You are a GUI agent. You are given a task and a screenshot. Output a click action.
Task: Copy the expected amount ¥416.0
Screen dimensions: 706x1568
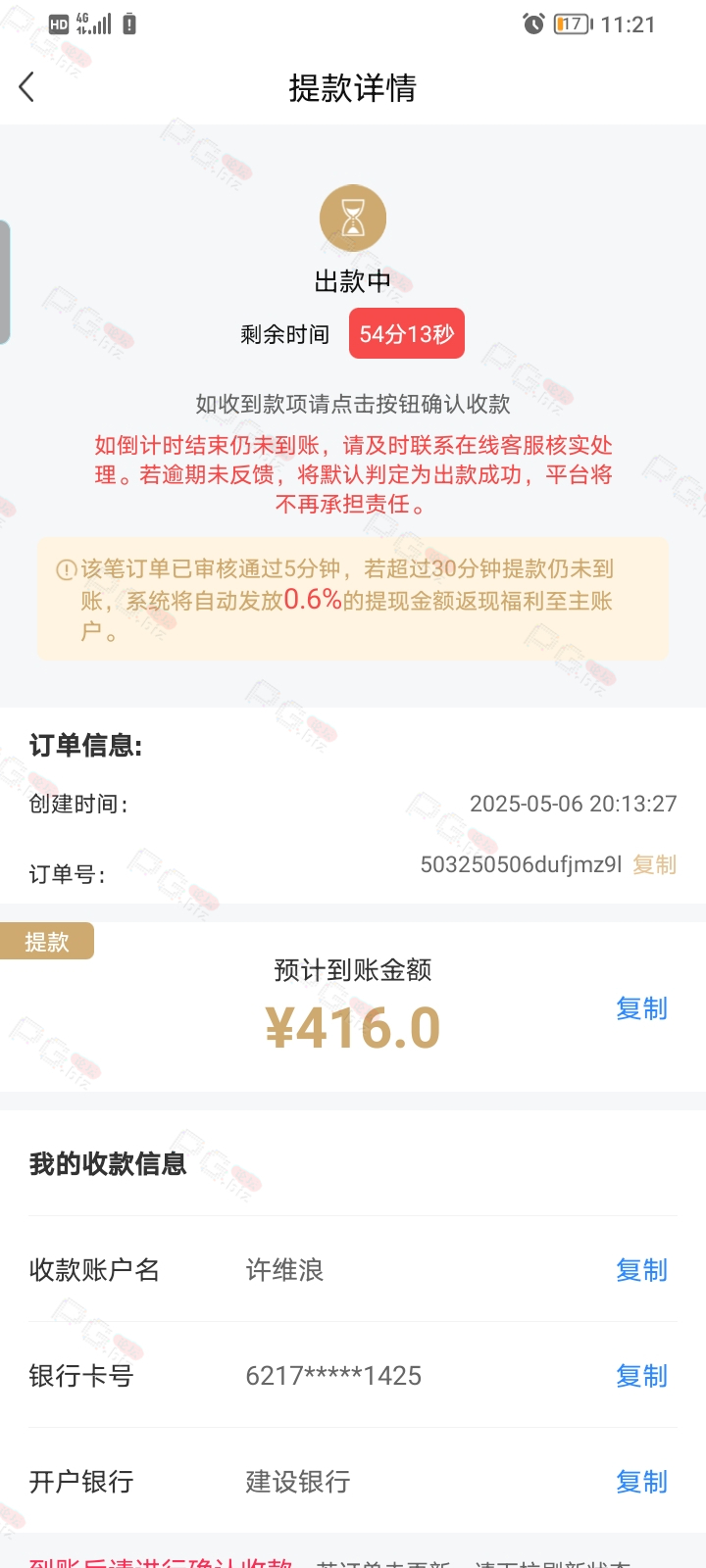tap(641, 1008)
